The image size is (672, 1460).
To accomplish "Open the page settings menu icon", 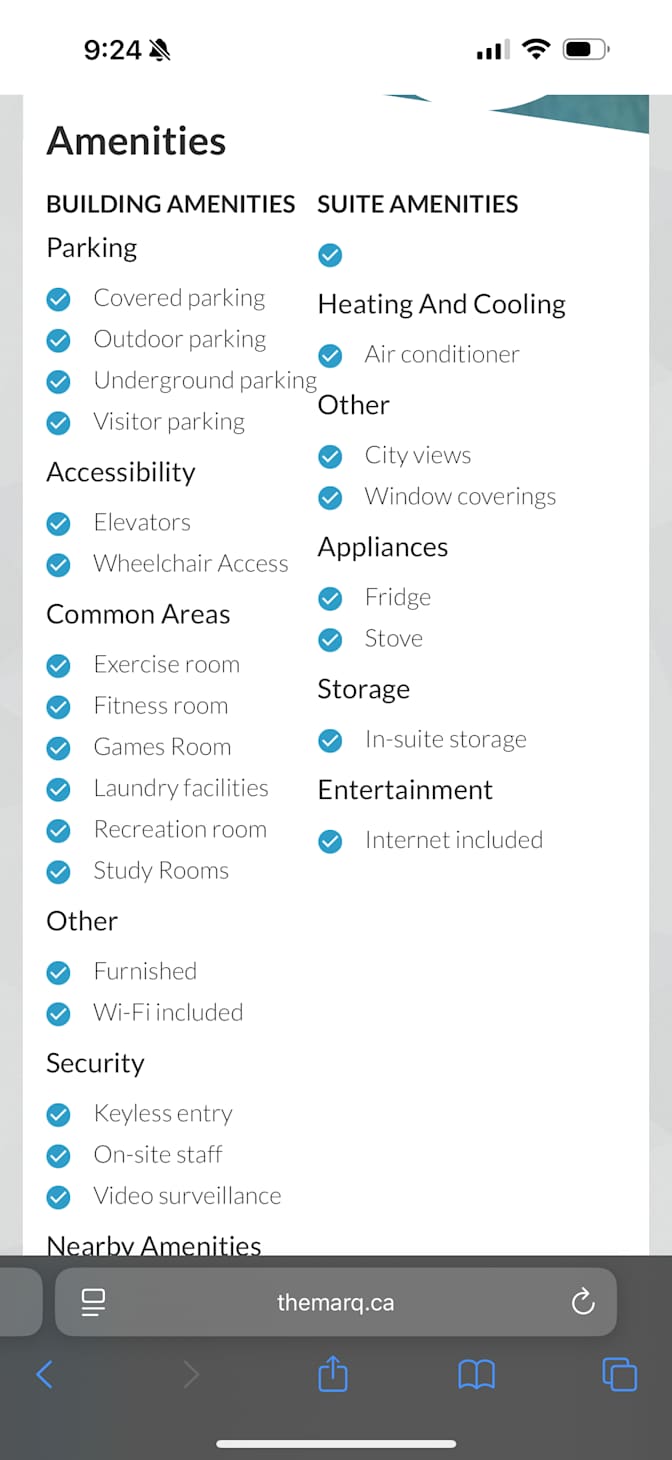I will 93,1302.
